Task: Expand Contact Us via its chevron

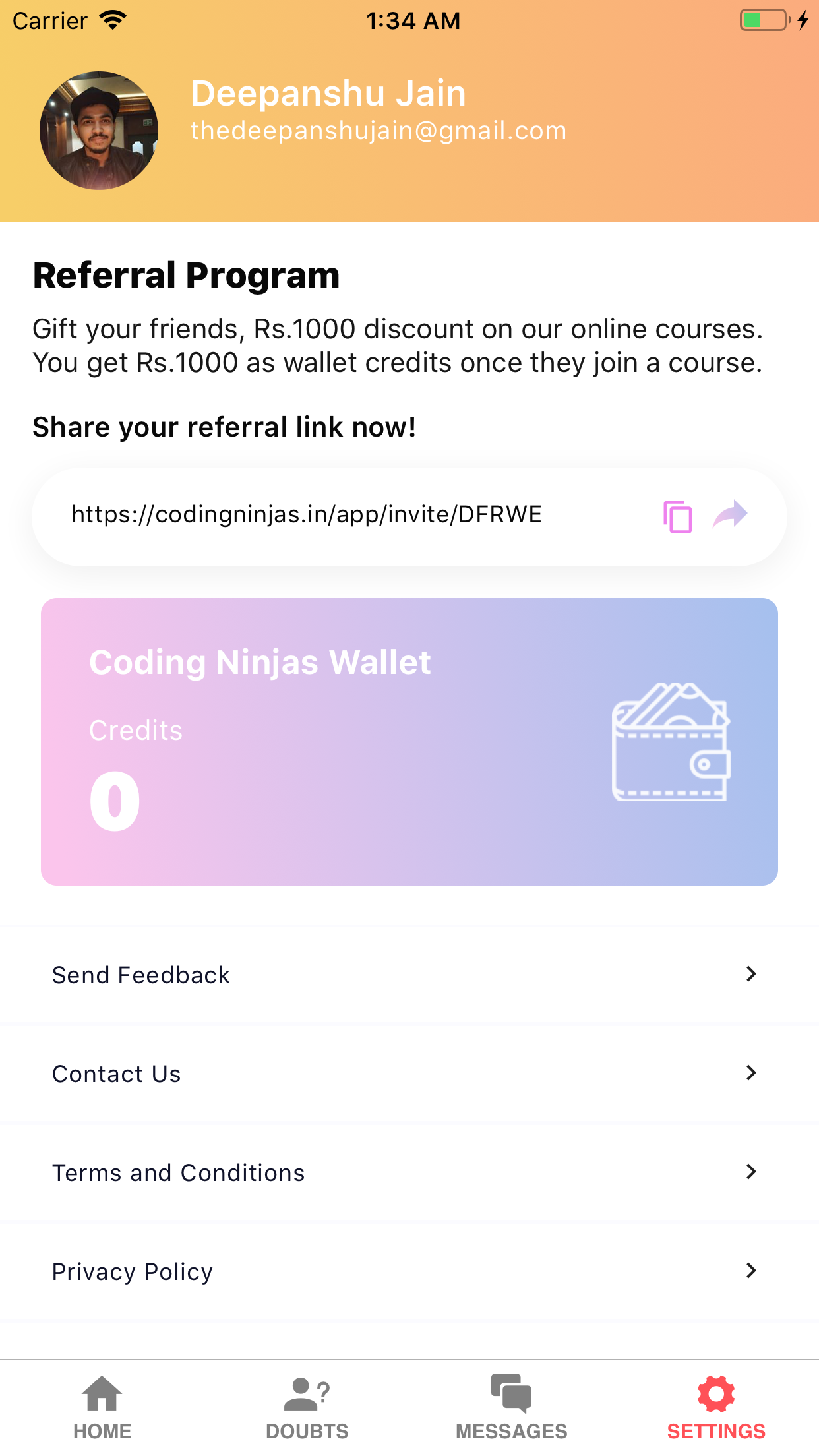Action: tap(751, 1074)
